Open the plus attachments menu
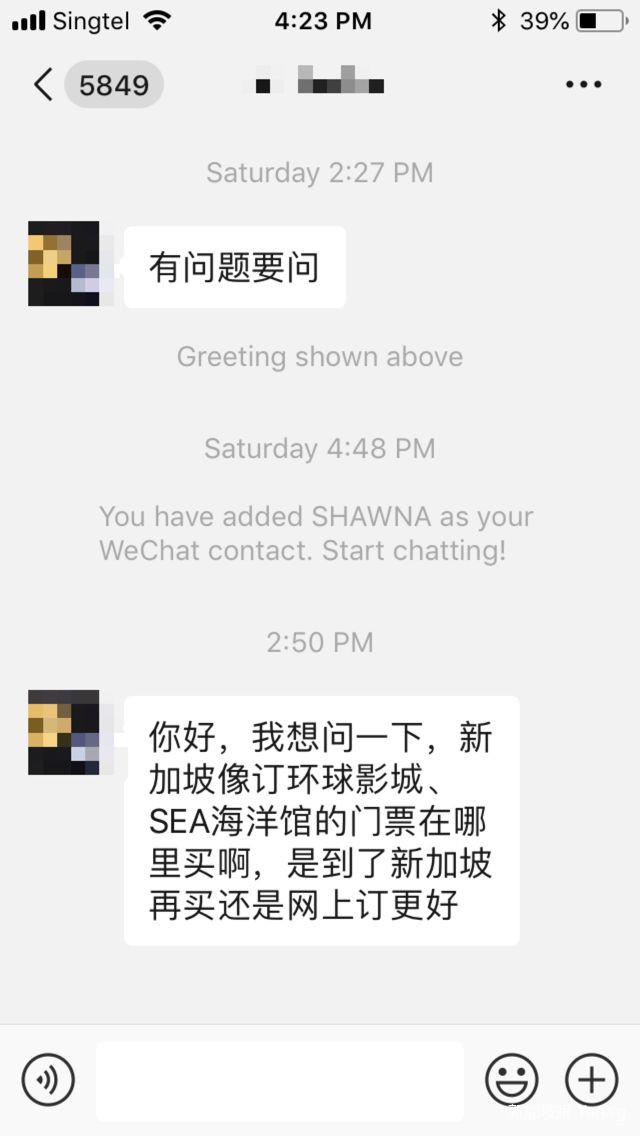The width and height of the screenshot is (640, 1136). click(x=592, y=1080)
